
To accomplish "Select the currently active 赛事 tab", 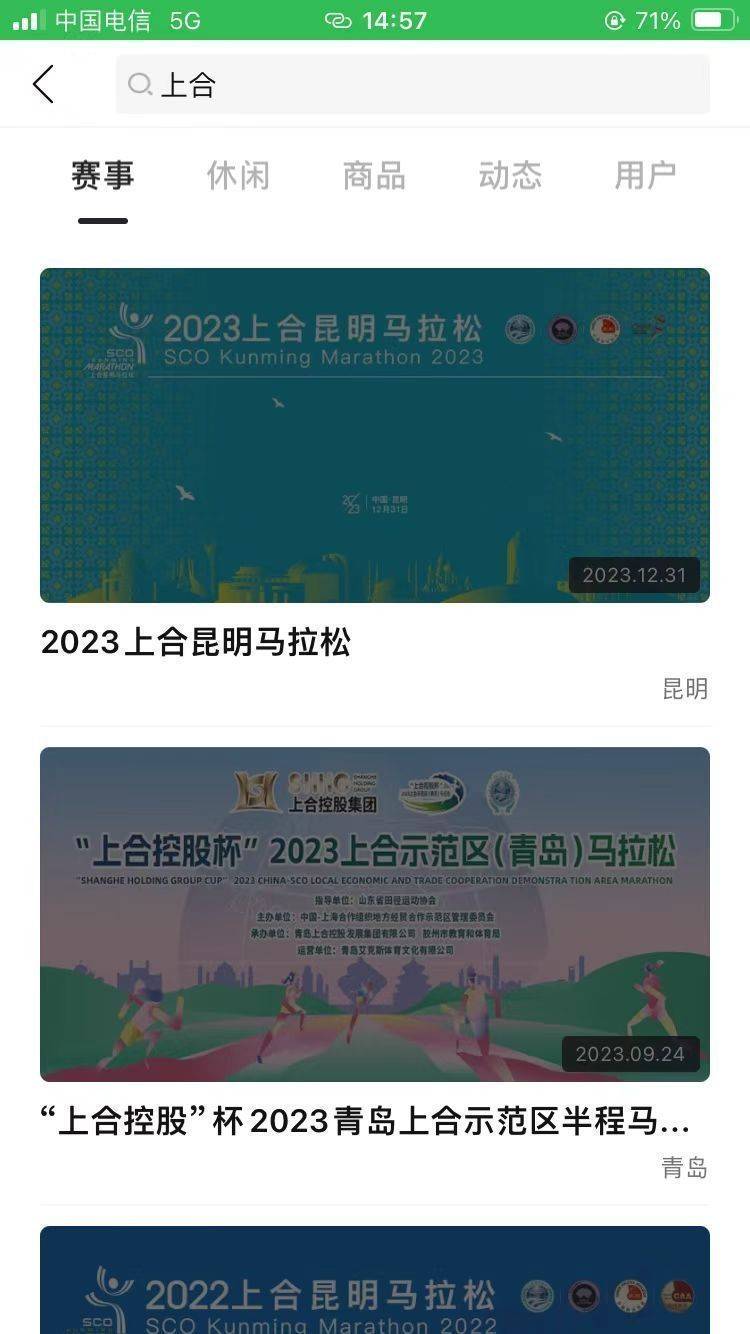I will tap(102, 176).
